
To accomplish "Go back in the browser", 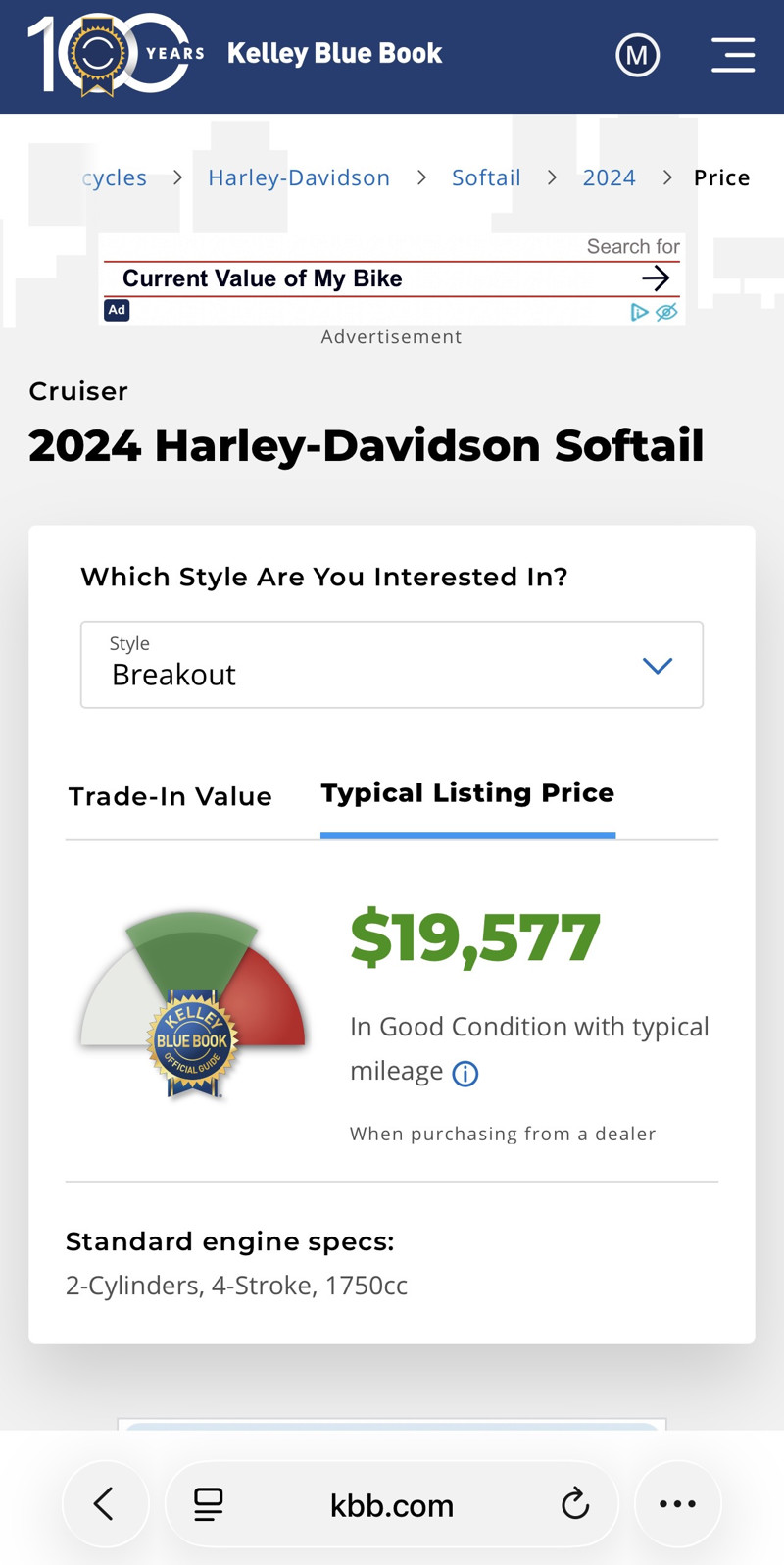I will (105, 1503).
